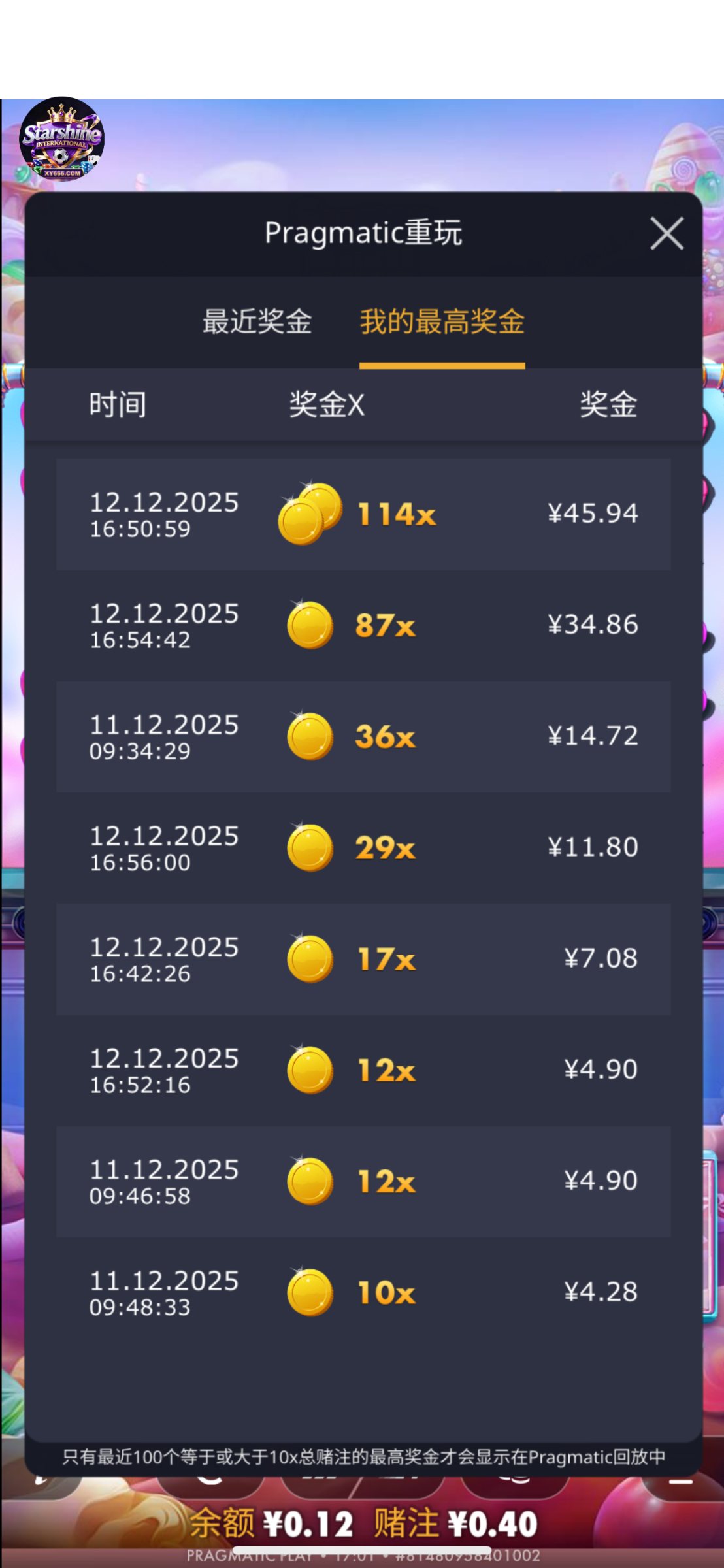Watch the 10x win of ¥4.28
Image resolution: width=724 pixels, height=1568 pixels.
tap(363, 1292)
